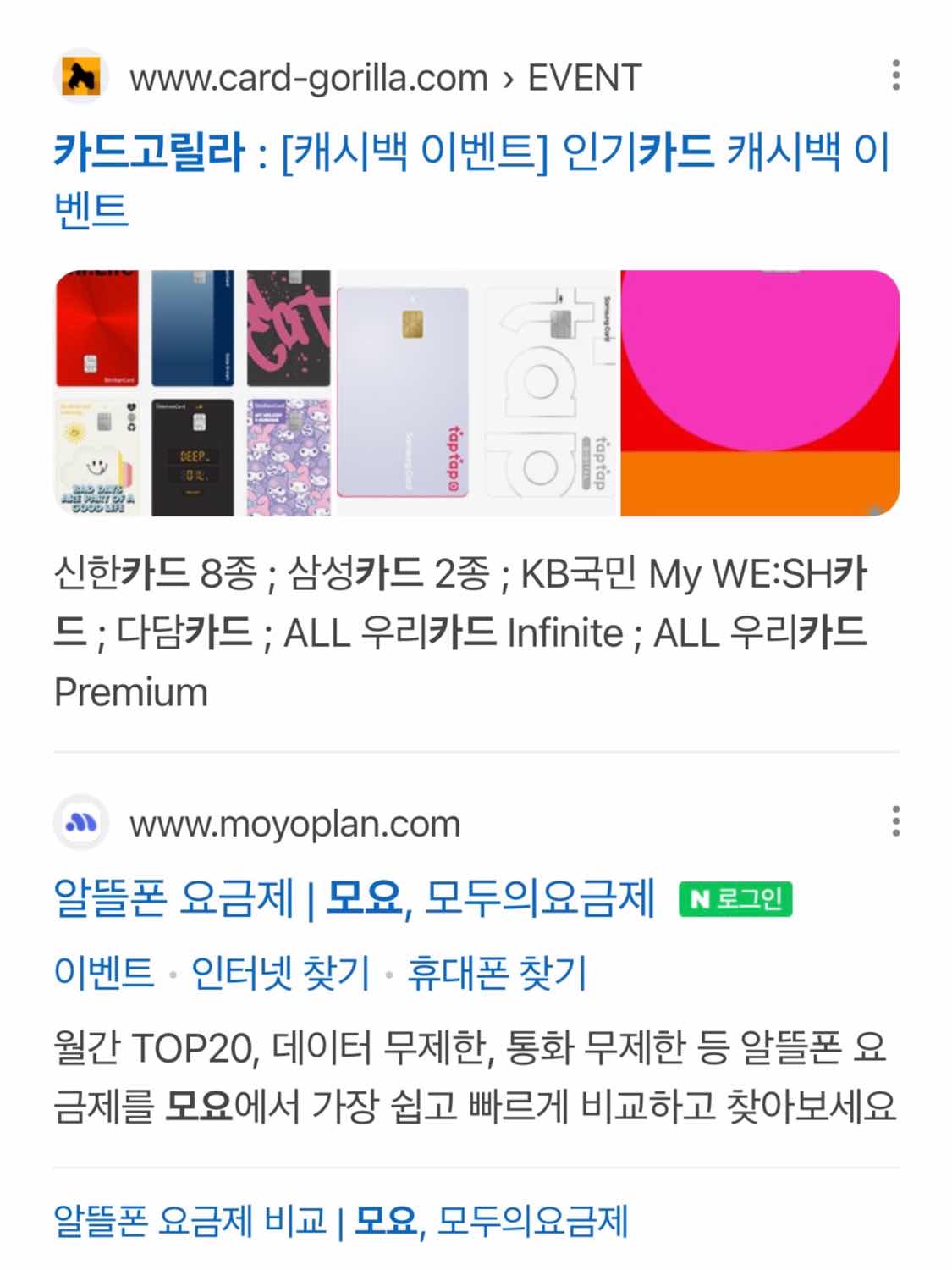
Task: Open the www.moyoplan.com source link
Action: (x=294, y=824)
